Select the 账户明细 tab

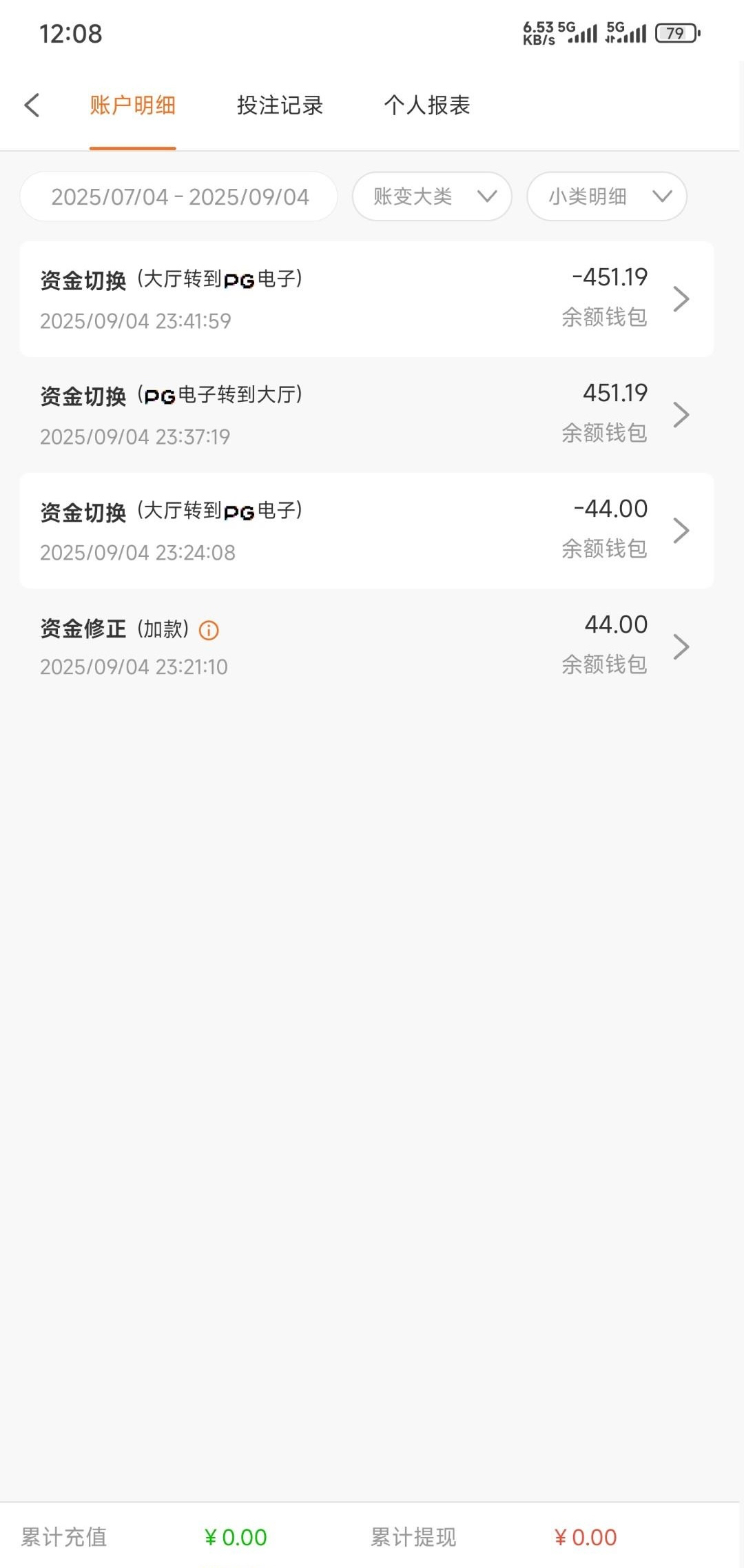point(132,105)
